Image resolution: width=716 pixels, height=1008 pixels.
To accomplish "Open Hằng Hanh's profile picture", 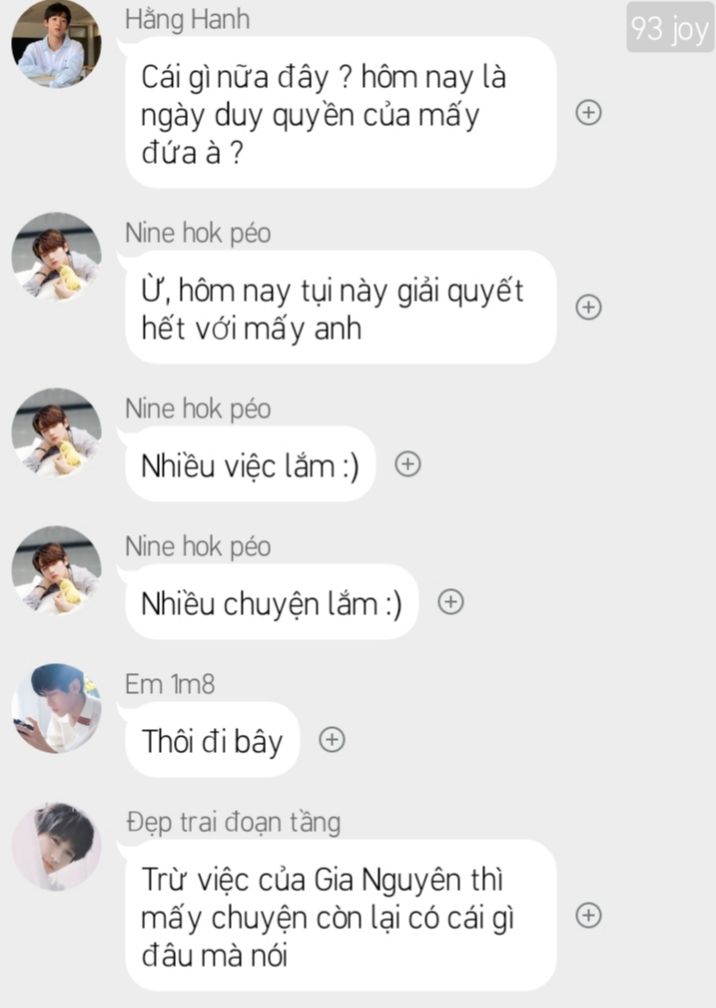I will (56, 44).
